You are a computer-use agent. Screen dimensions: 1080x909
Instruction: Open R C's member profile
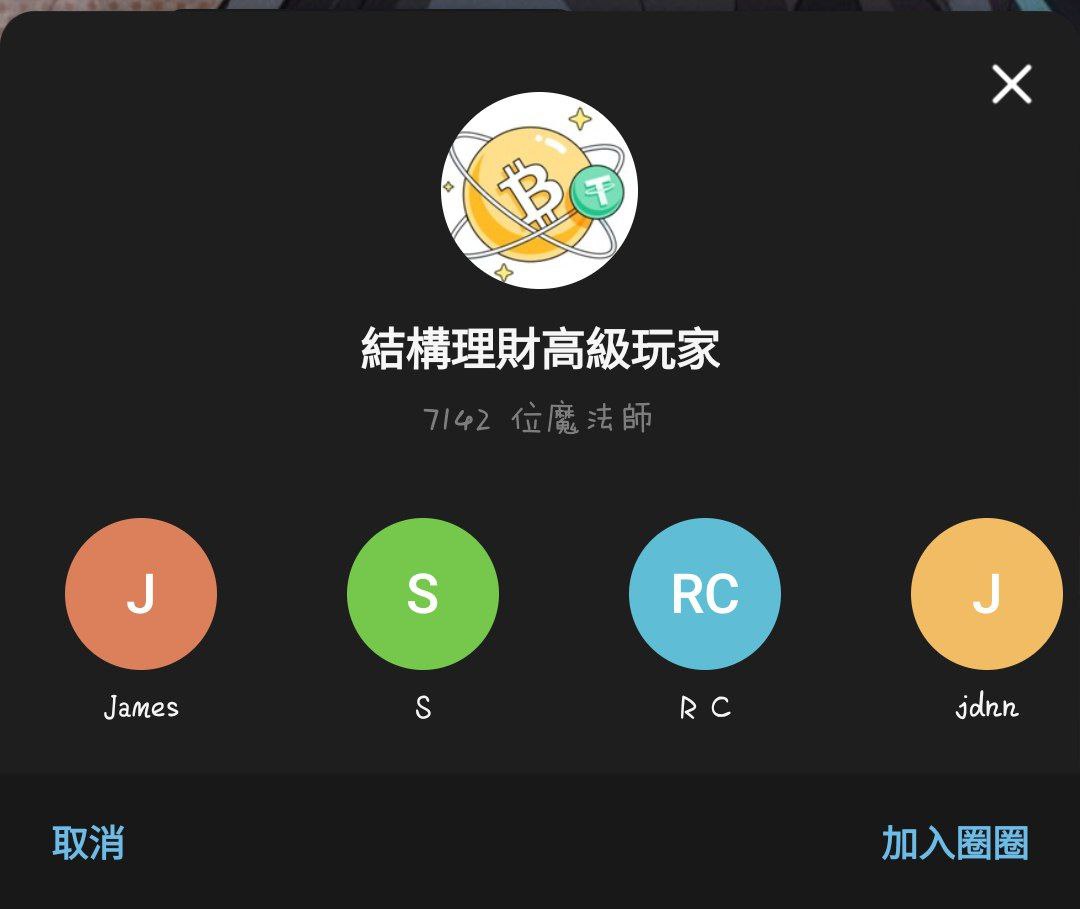[705, 594]
